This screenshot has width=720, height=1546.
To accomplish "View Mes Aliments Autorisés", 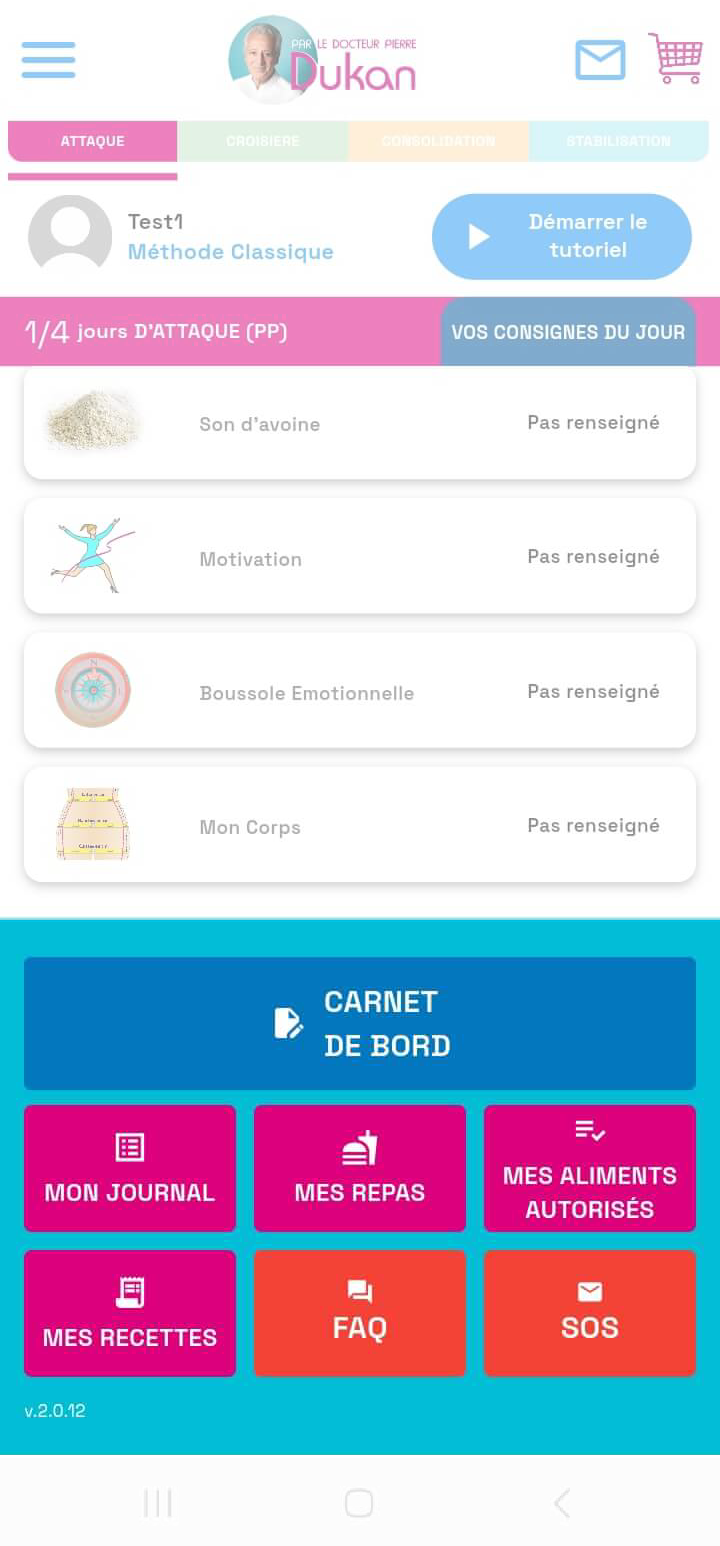I will pos(590,1168).
